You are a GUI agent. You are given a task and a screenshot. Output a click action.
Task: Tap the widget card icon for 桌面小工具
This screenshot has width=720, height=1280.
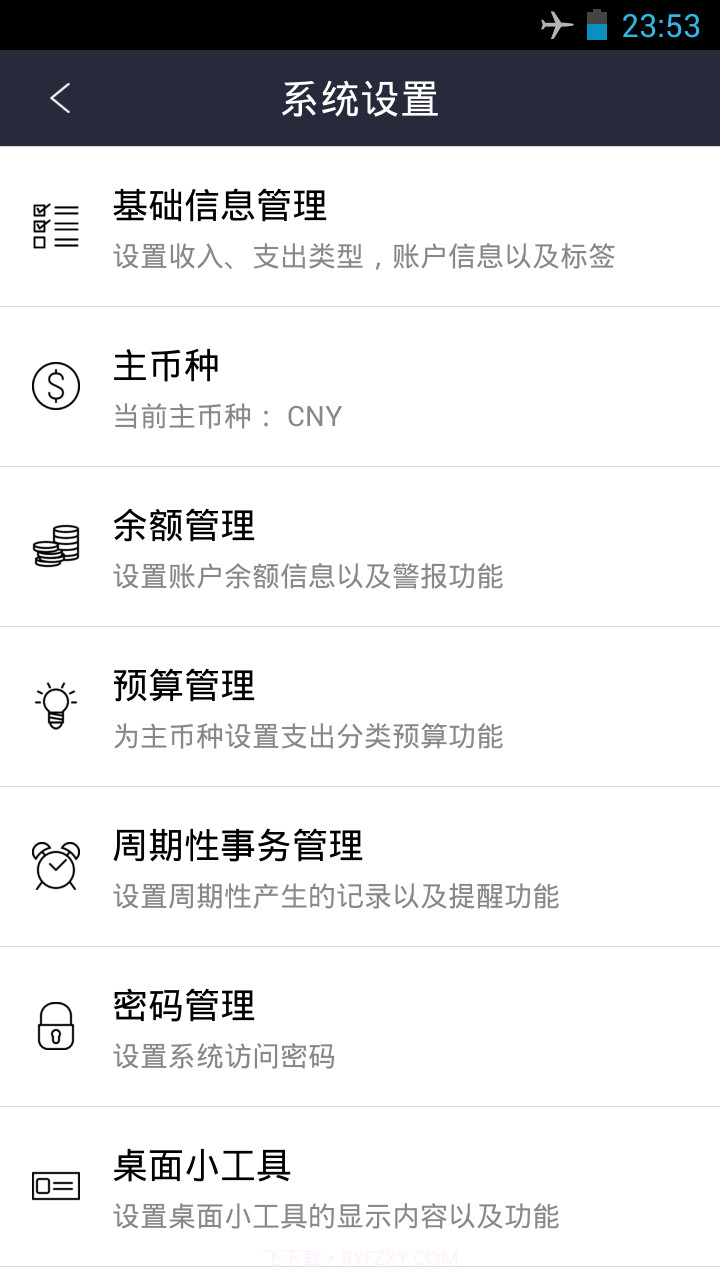coord(56,1186)
